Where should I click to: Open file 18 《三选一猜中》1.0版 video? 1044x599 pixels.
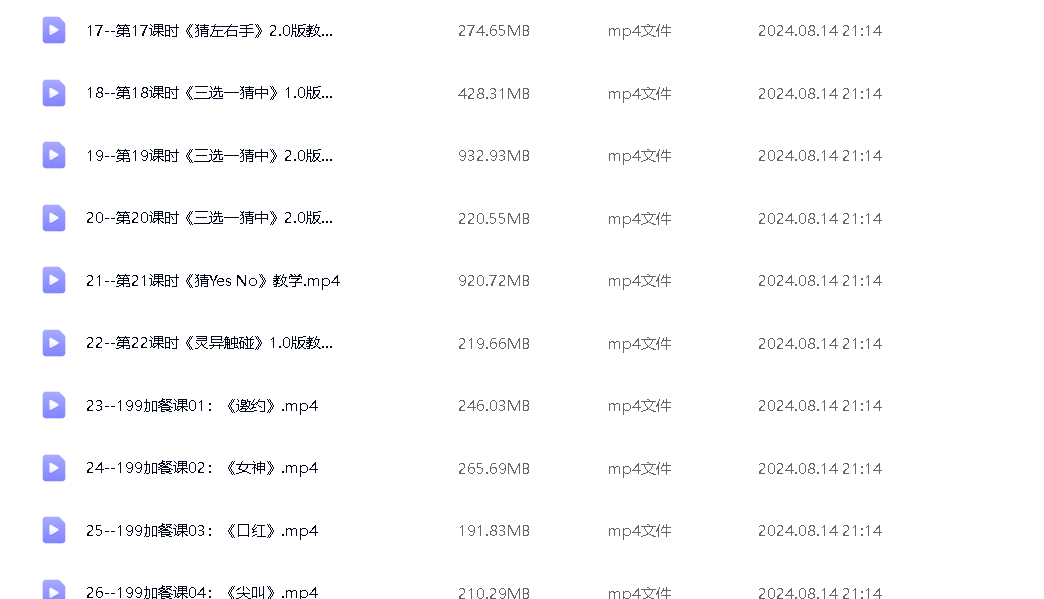pyautogui.click(x=209, y=93)
